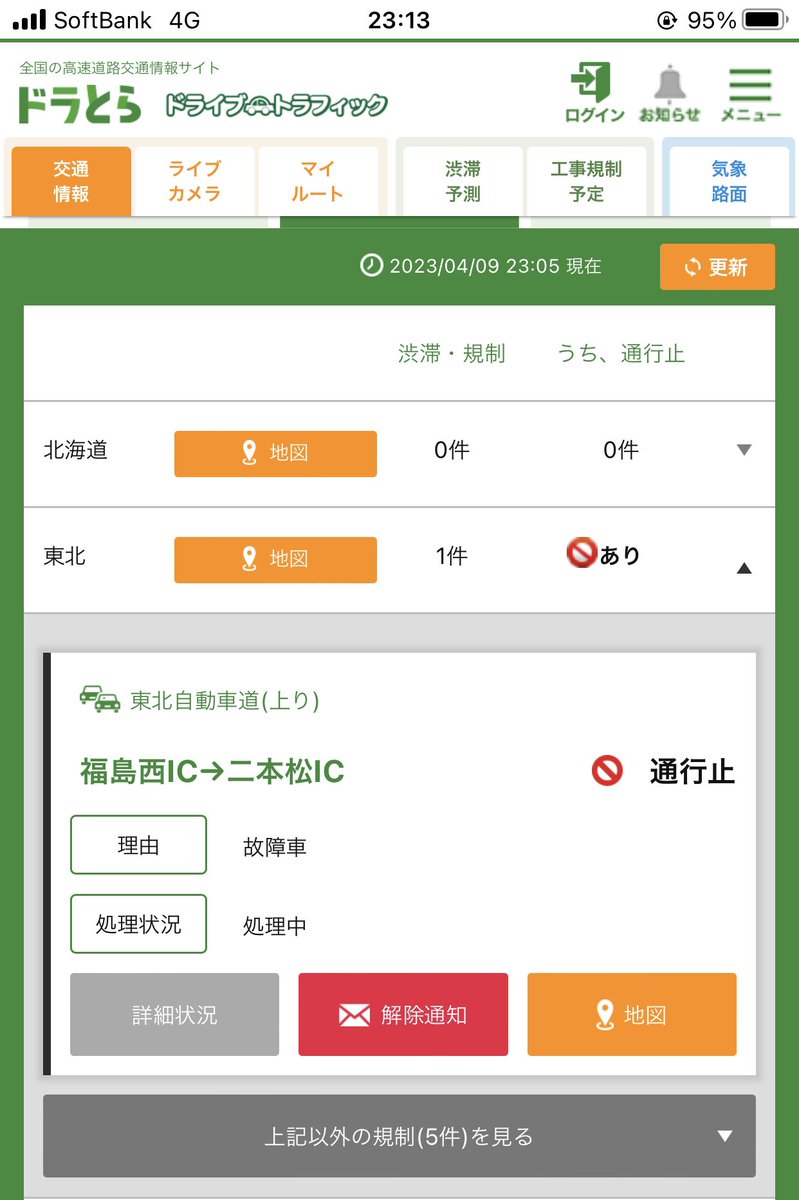Collapse the 東北 row arrow

743,568
